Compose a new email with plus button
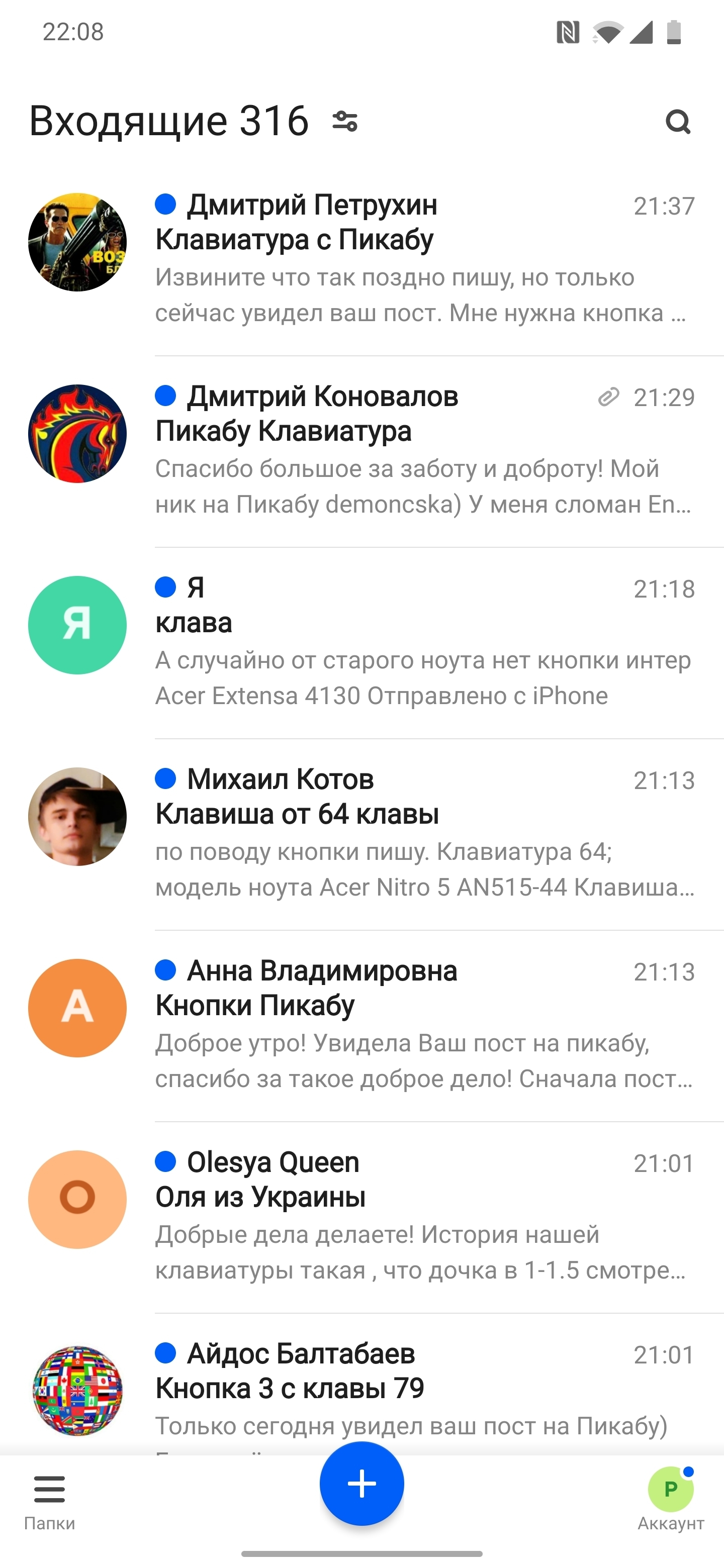 361,1484
